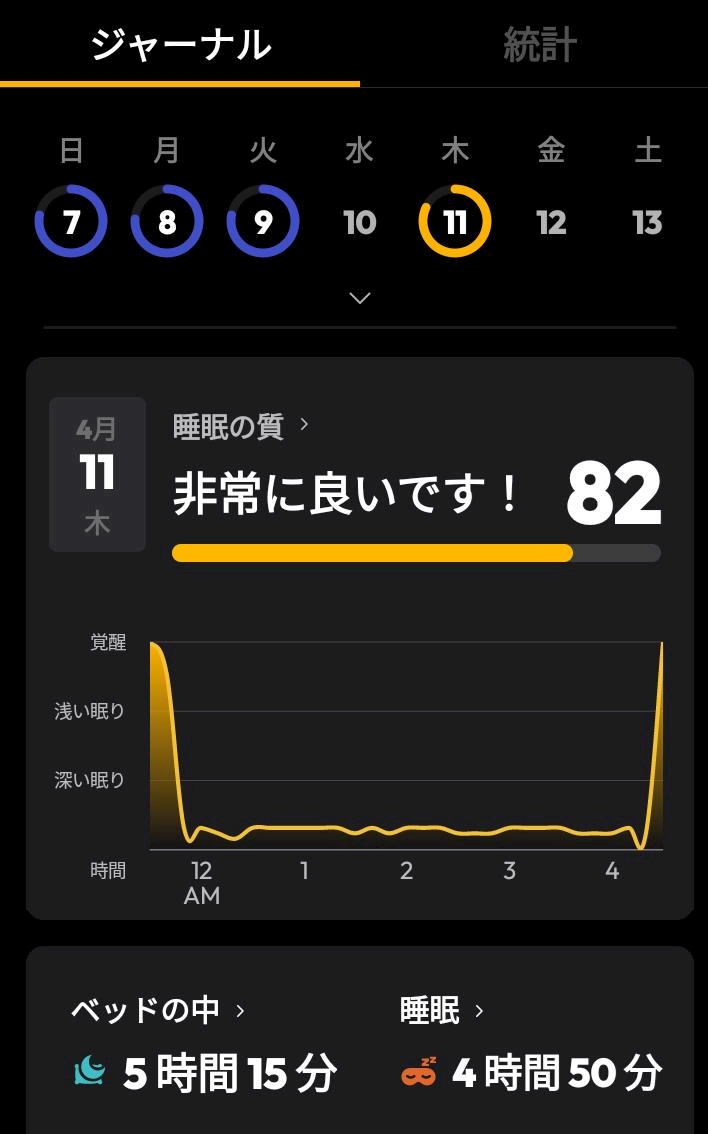
Task: Open 睡眠 duration details
Action: [x=442, y=1010]
